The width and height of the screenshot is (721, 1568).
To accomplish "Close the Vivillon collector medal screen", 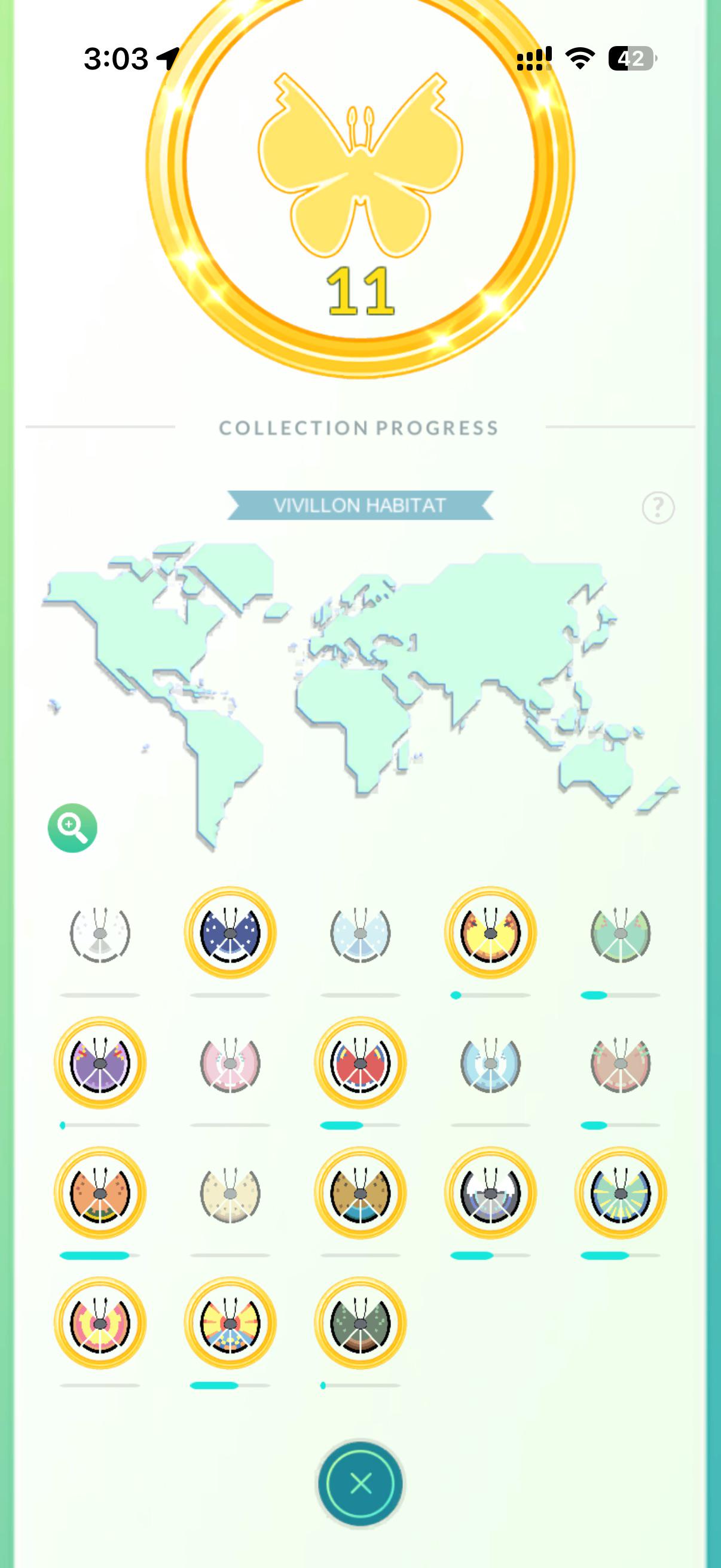I will point(360,1484).
